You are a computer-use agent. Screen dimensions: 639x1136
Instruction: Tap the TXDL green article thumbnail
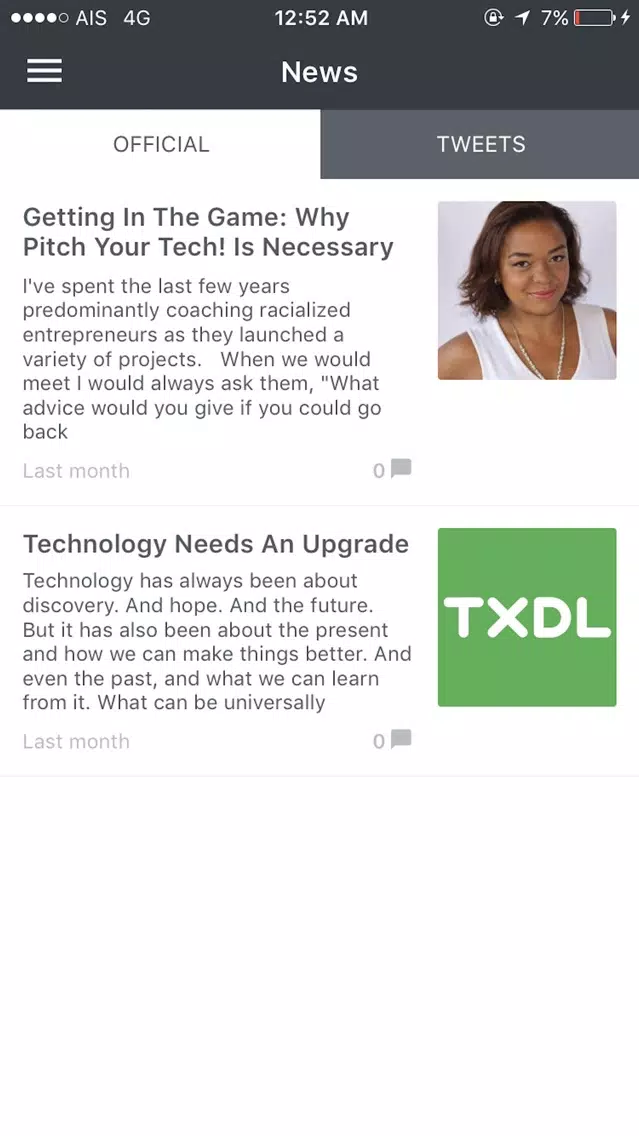pyautogui.click(x=527, y=617)
